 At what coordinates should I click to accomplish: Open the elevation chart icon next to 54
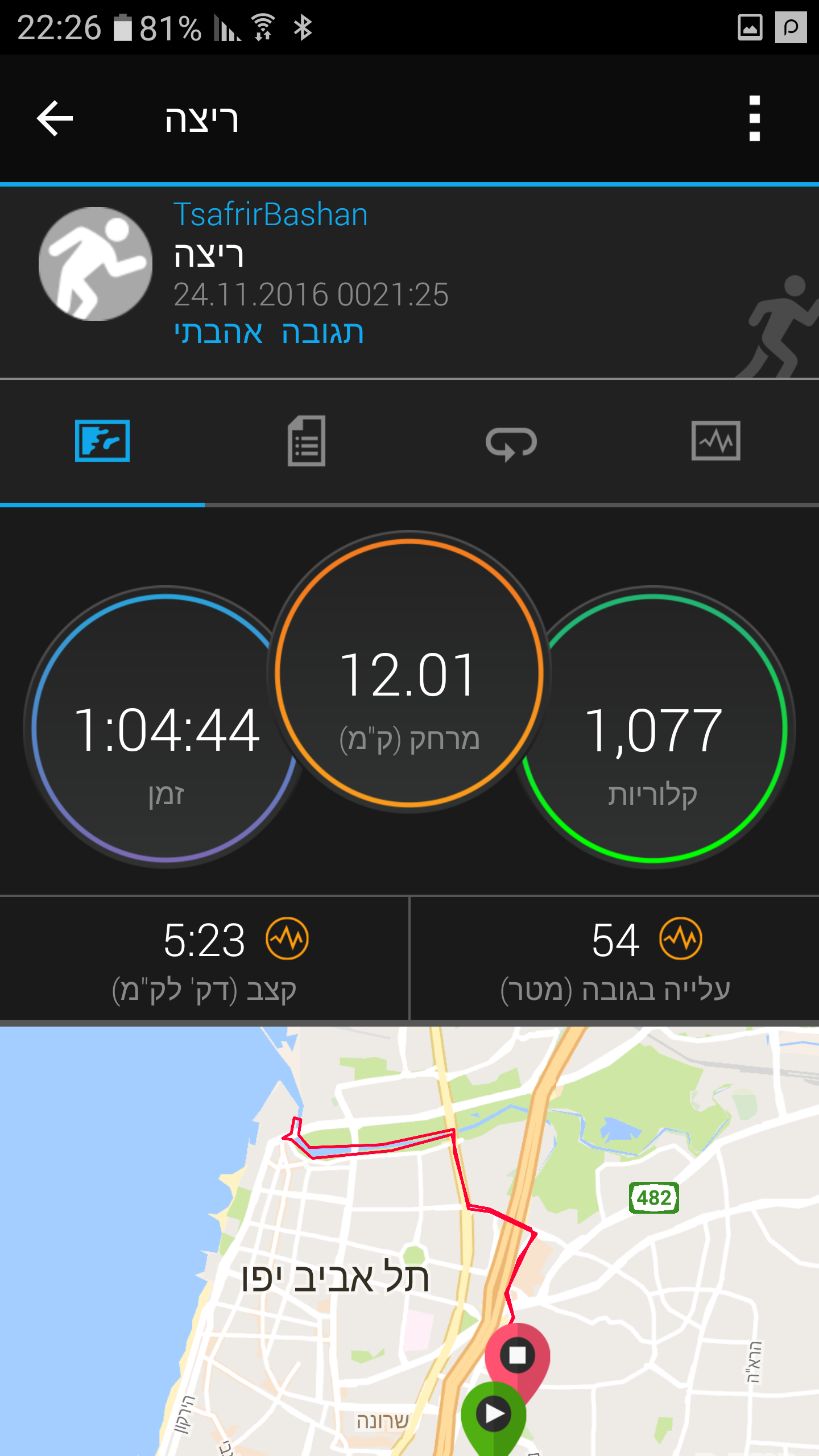681,938
